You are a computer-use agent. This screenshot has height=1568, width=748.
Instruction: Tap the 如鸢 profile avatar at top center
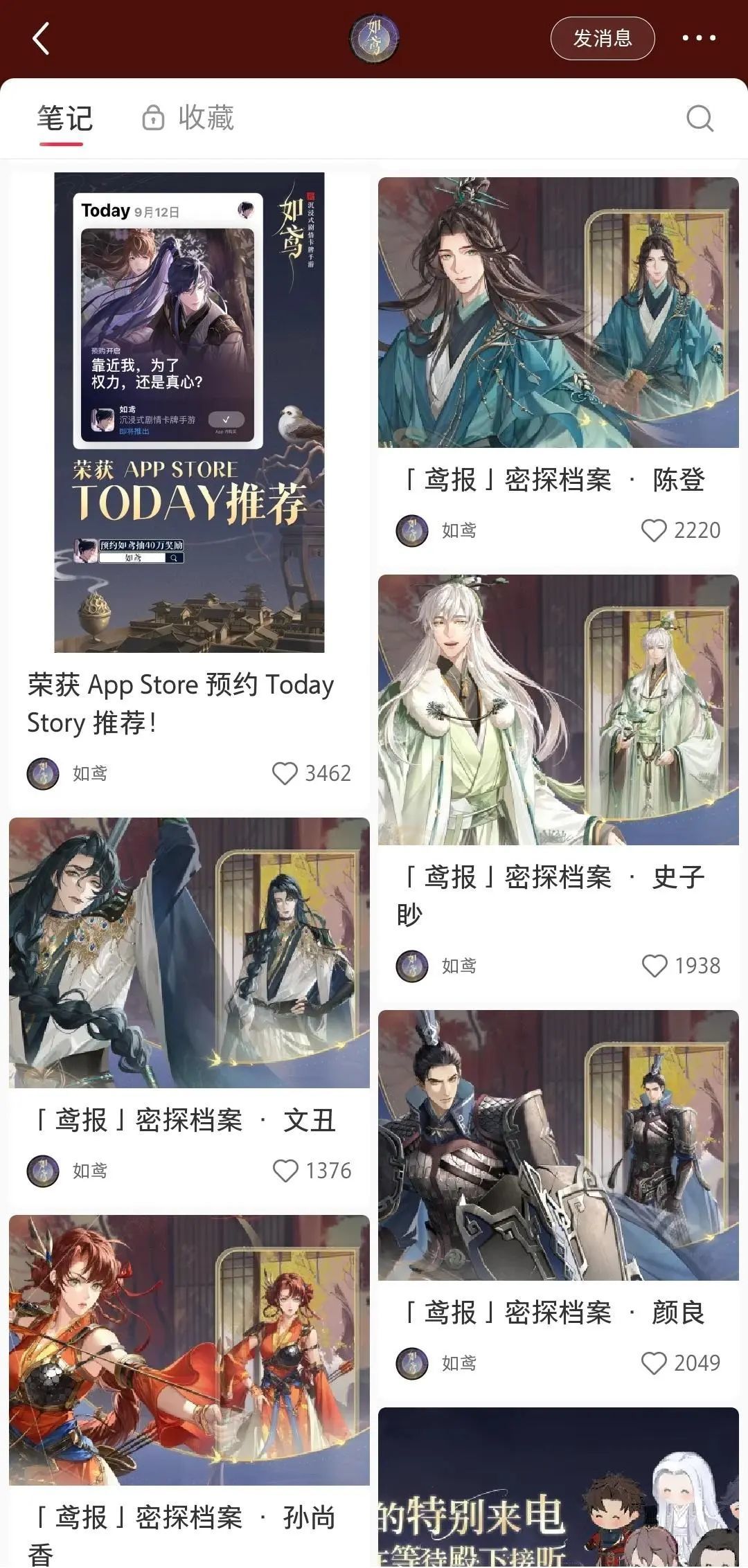click(x=374, y=38)
